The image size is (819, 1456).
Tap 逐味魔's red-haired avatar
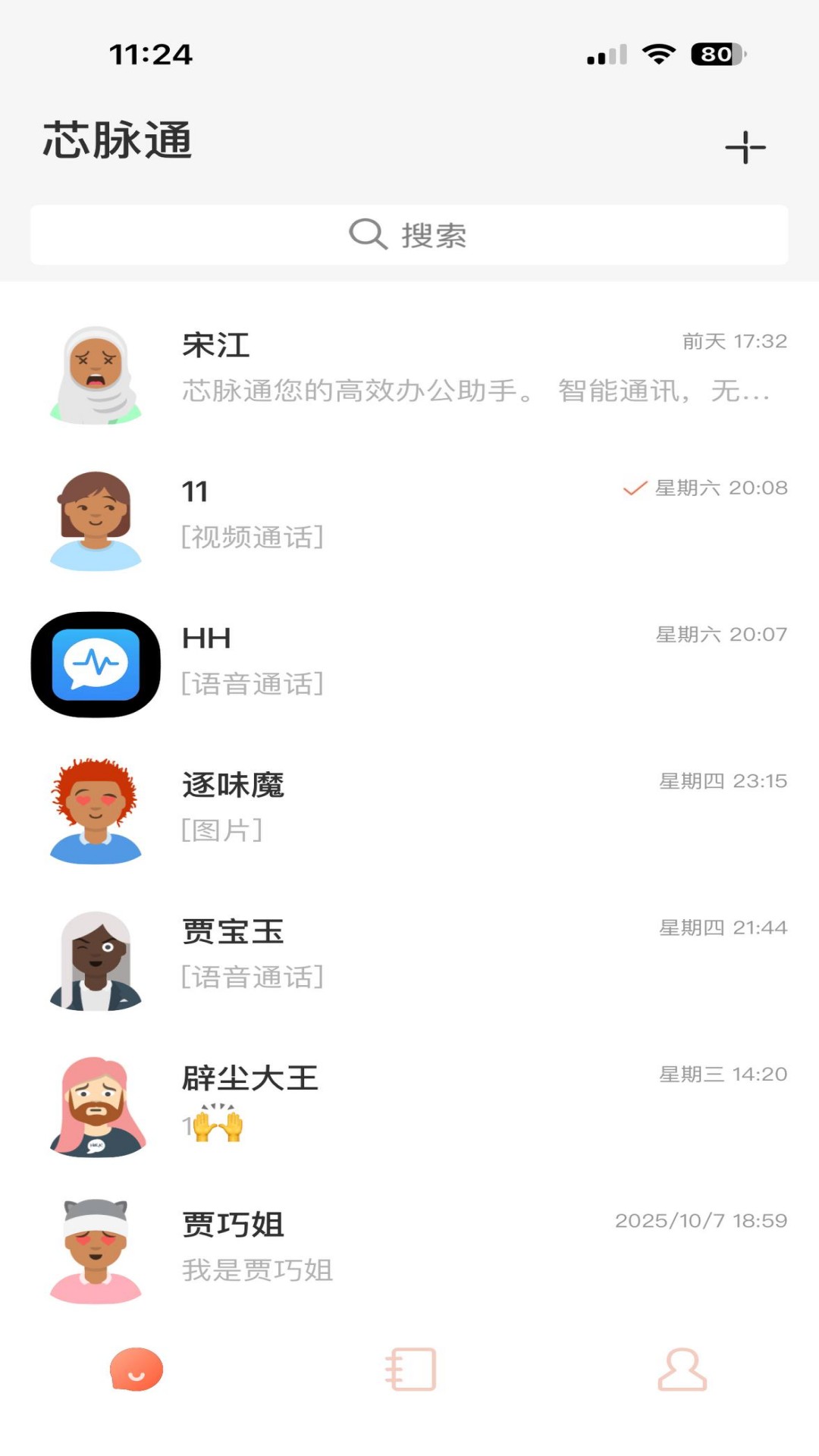point(95,808)
